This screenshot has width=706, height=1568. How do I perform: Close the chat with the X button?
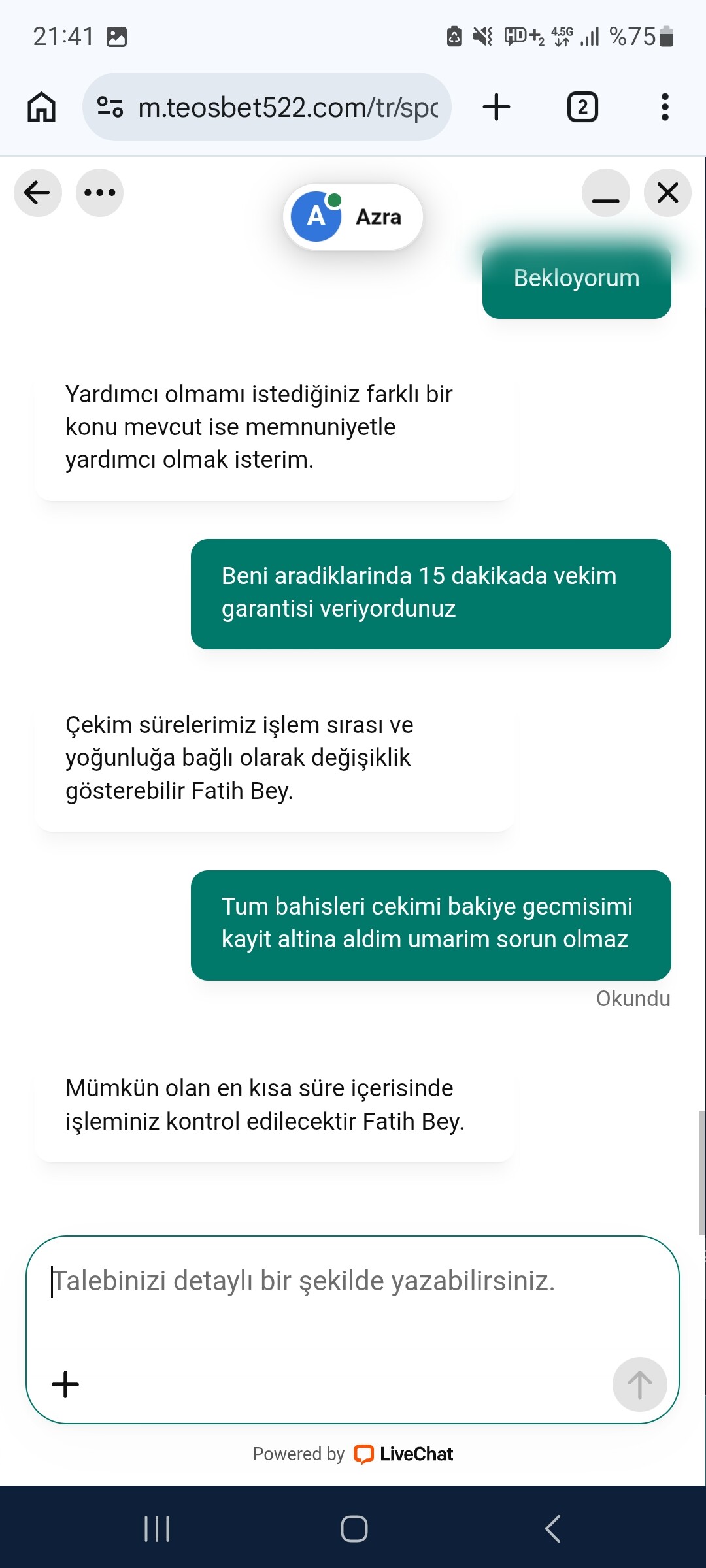point(667,193)
